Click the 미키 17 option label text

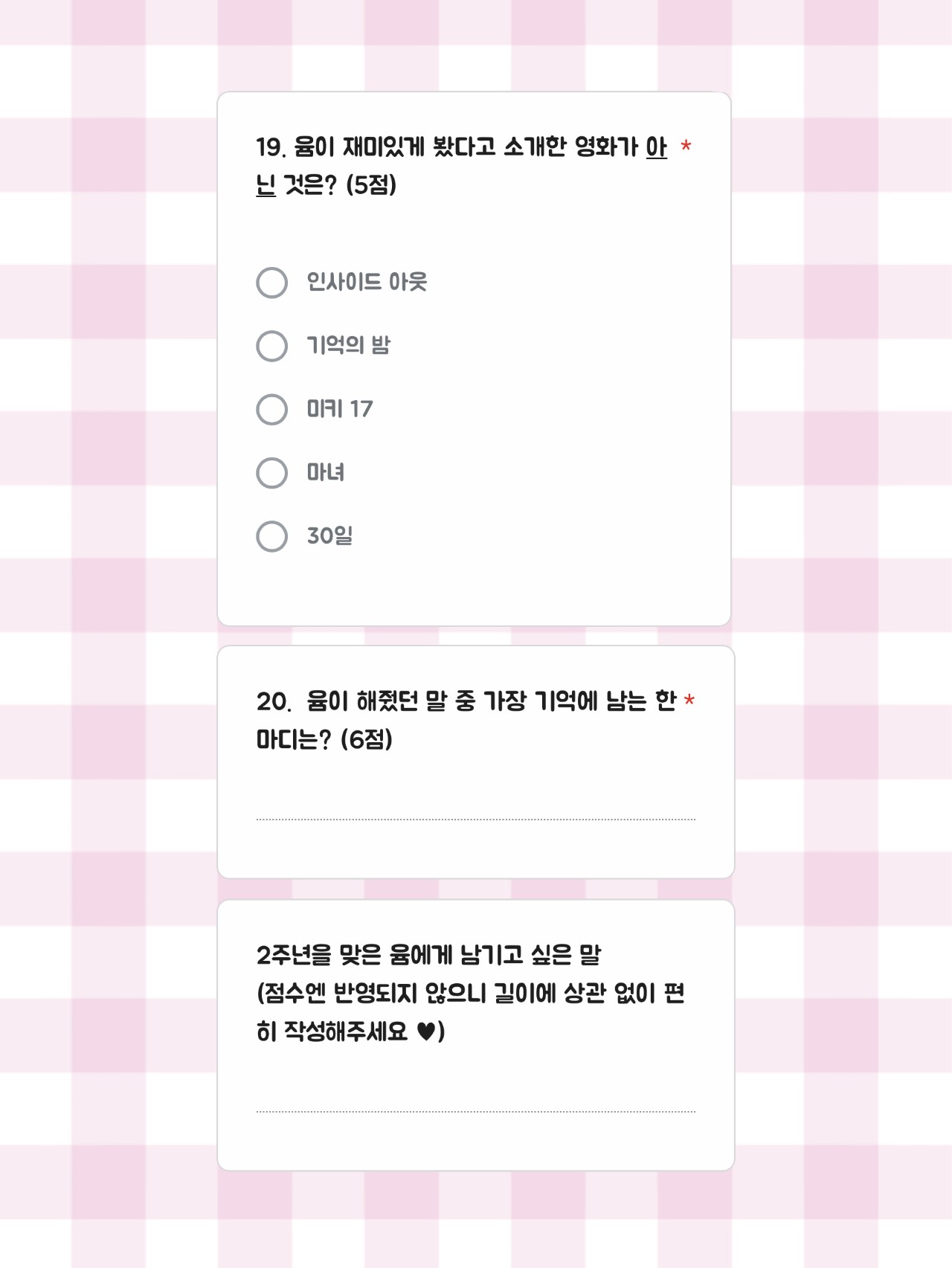pyautogui.click(x=341, y=408)
